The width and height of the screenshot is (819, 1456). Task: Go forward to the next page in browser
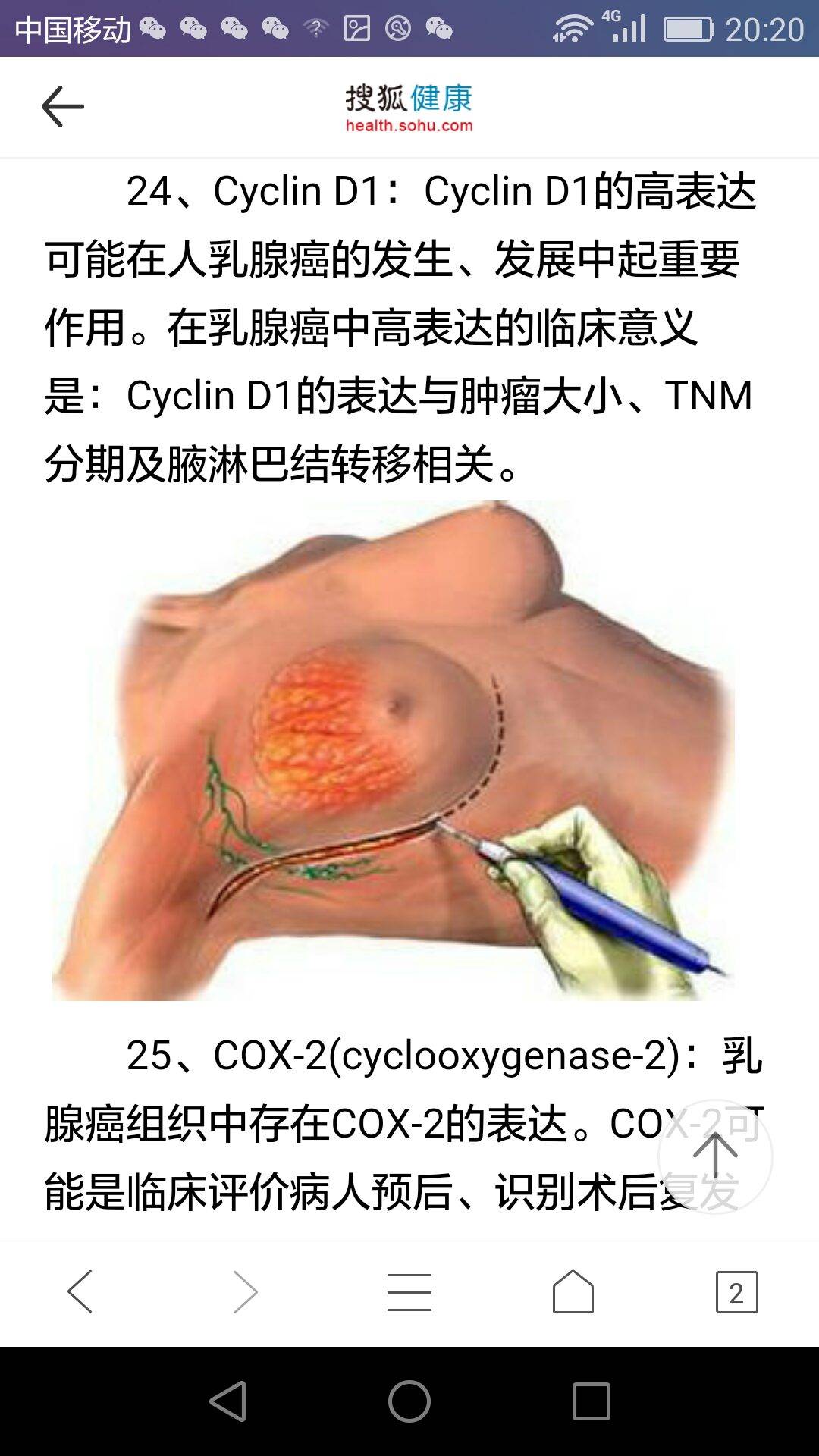pyautogui.click(x=245, y=1291)
